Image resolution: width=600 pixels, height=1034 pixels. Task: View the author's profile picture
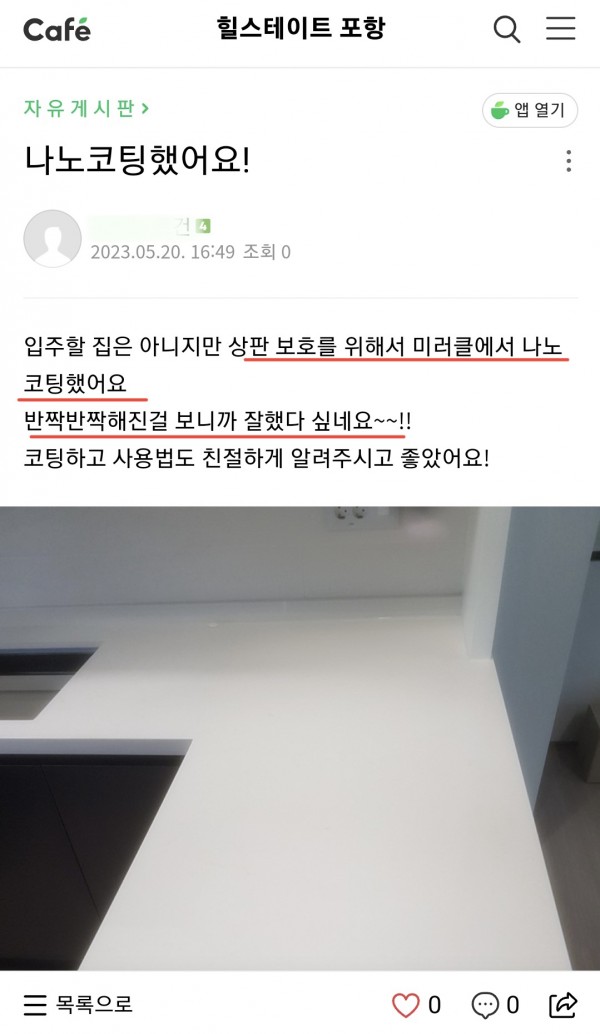click(x=52, y=239)
